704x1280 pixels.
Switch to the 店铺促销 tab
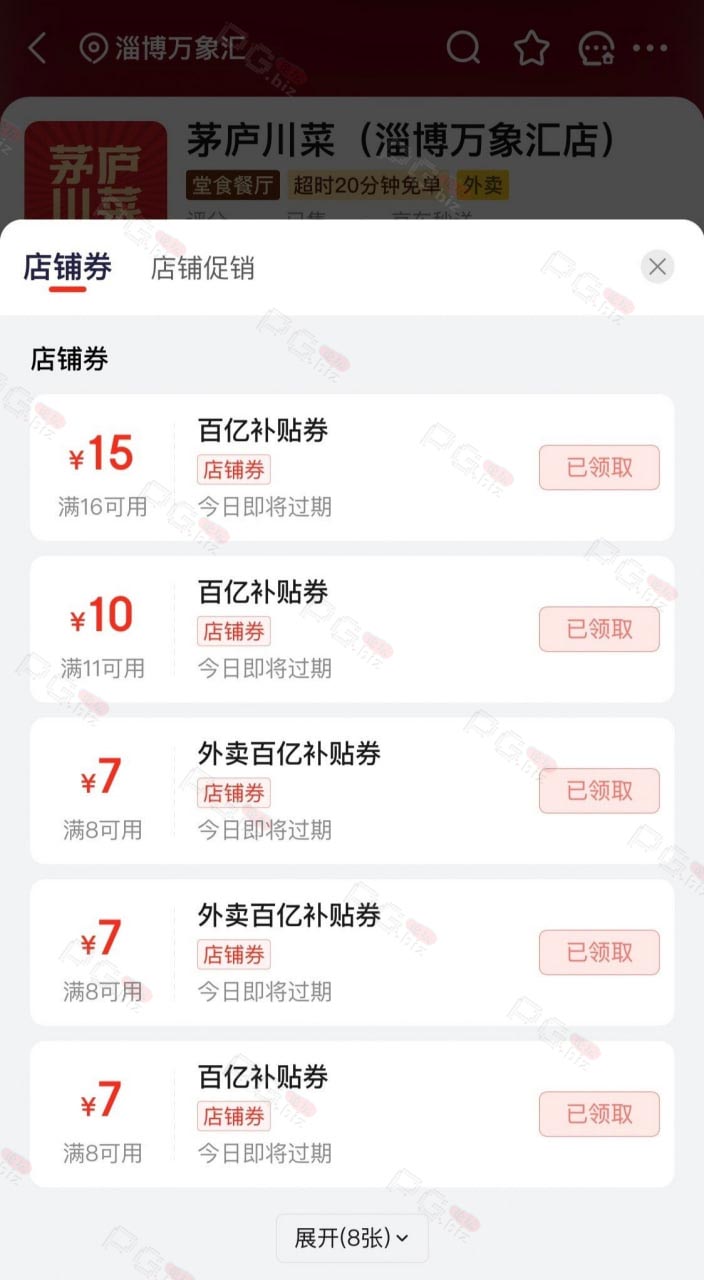coord(202,268)
